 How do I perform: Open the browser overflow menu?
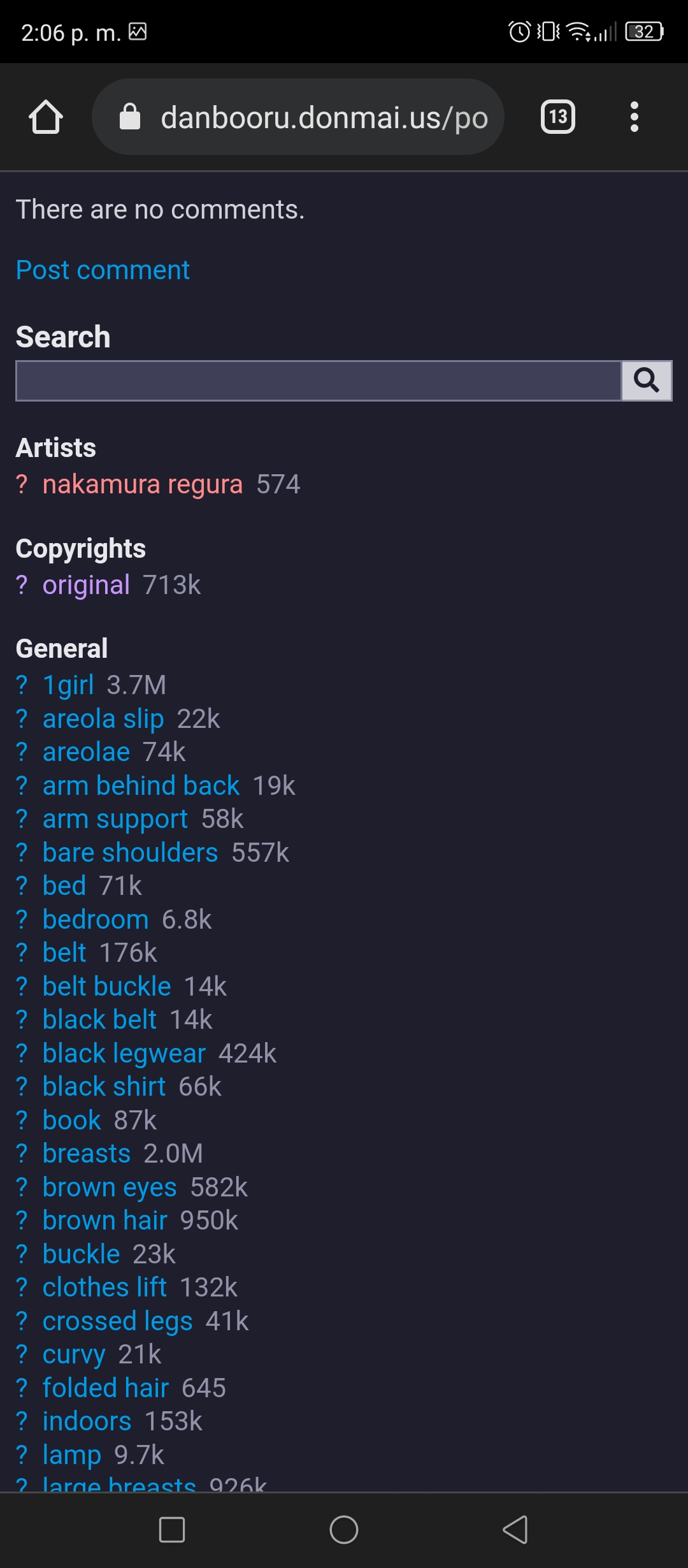[x=634, y=117]
